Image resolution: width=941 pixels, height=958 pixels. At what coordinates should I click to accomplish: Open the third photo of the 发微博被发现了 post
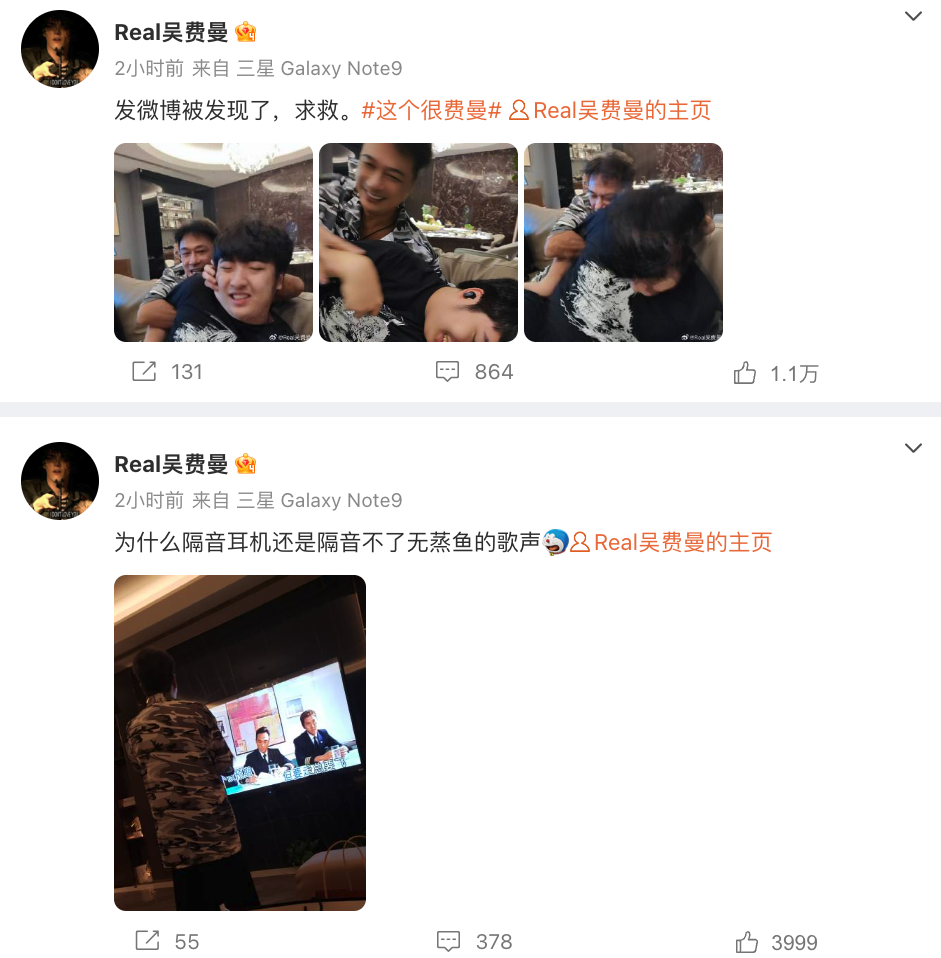623,242
